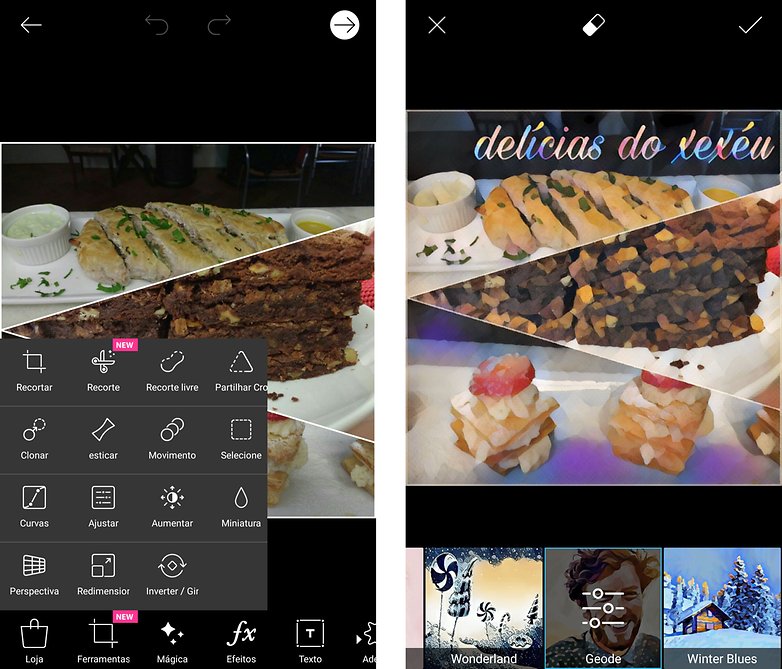
Task: Open the Ajustar adjustments tool
Action: (103, 507)
